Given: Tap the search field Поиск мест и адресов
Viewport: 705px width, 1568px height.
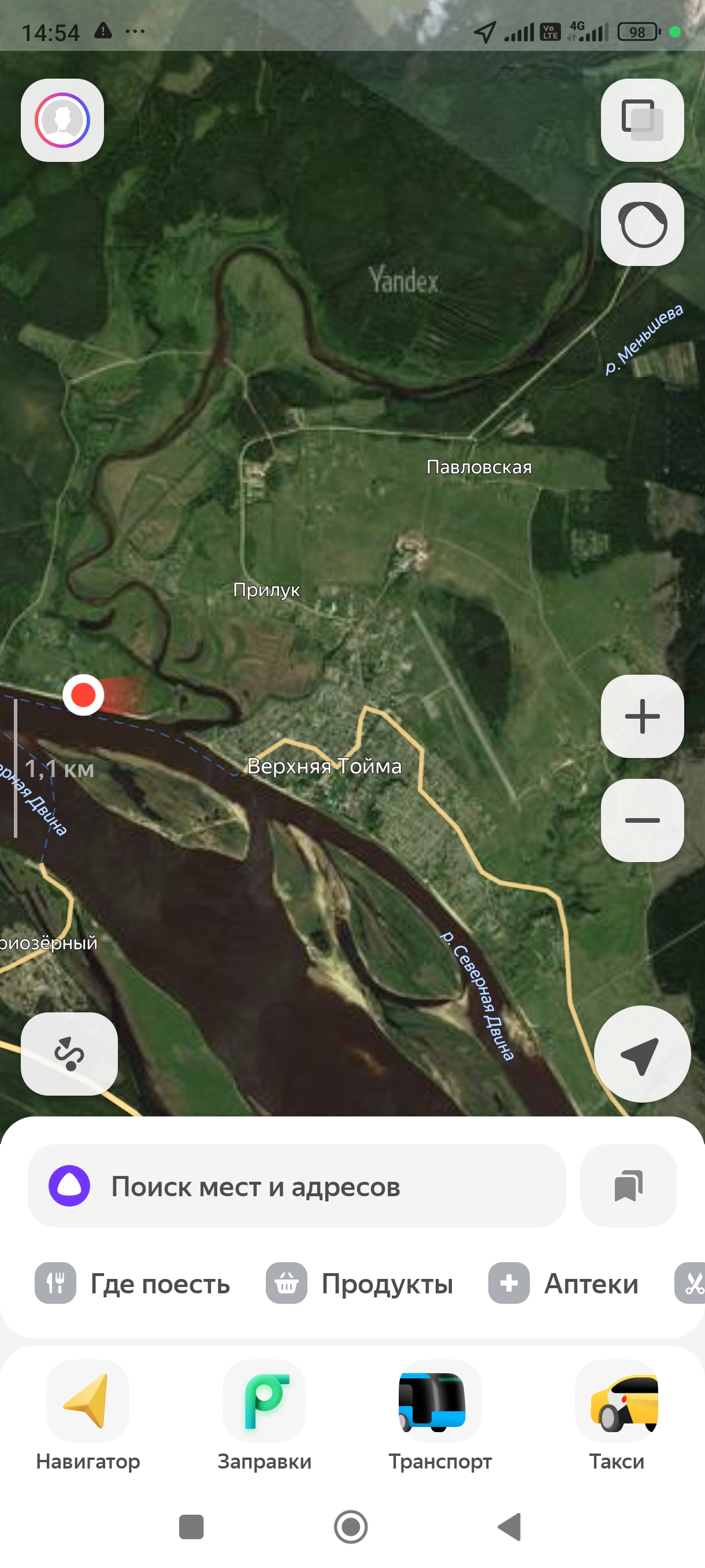Looking at the screenshot, I should point(297,1186).
